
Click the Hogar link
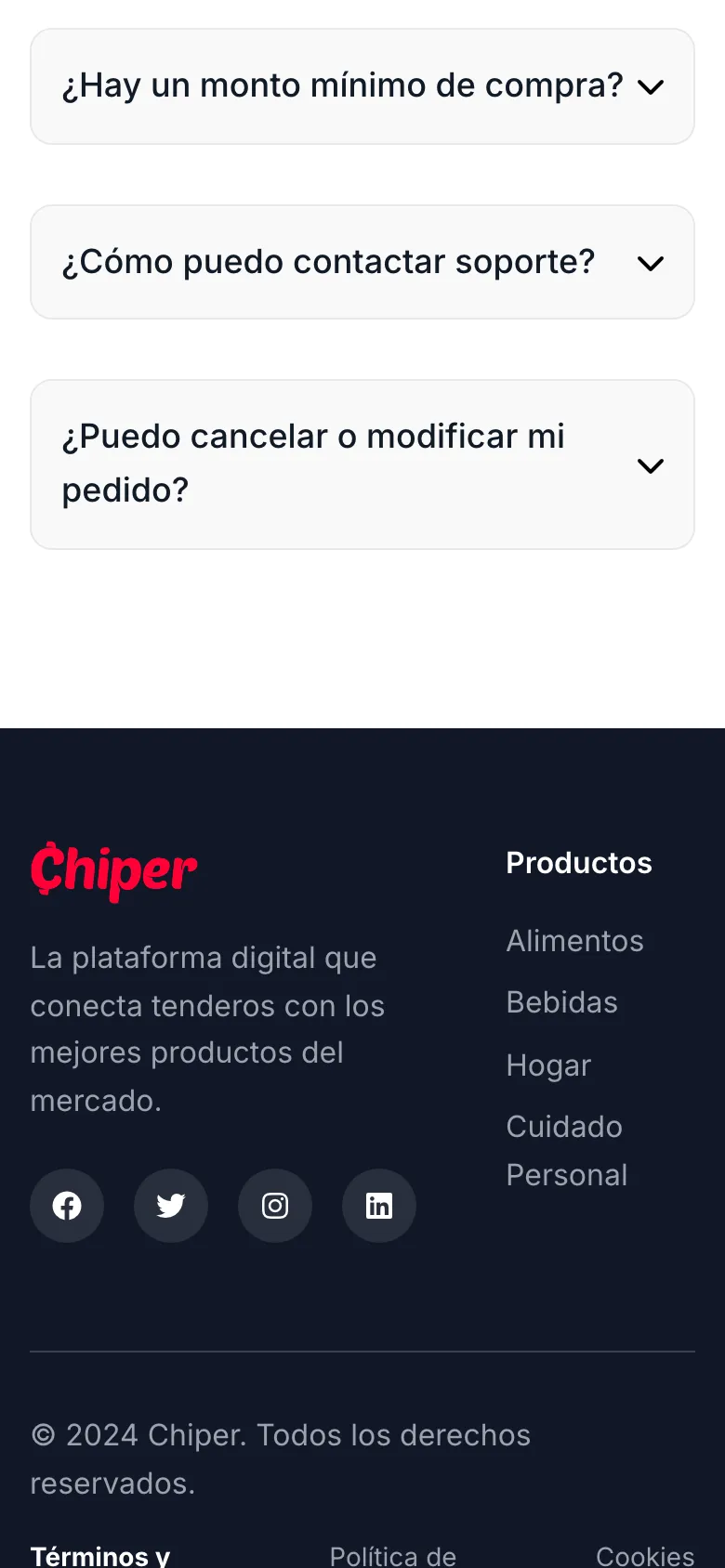point(547,1065)
